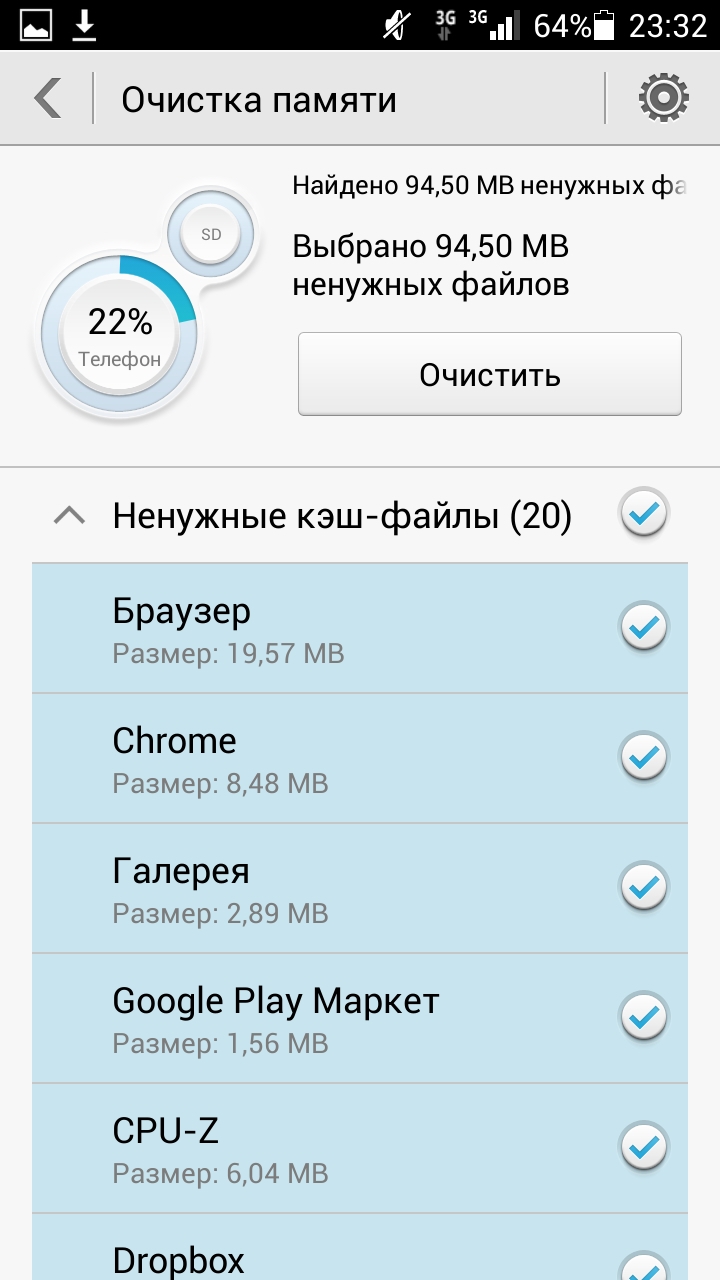Tap the Очистить button

click(489, 375)
